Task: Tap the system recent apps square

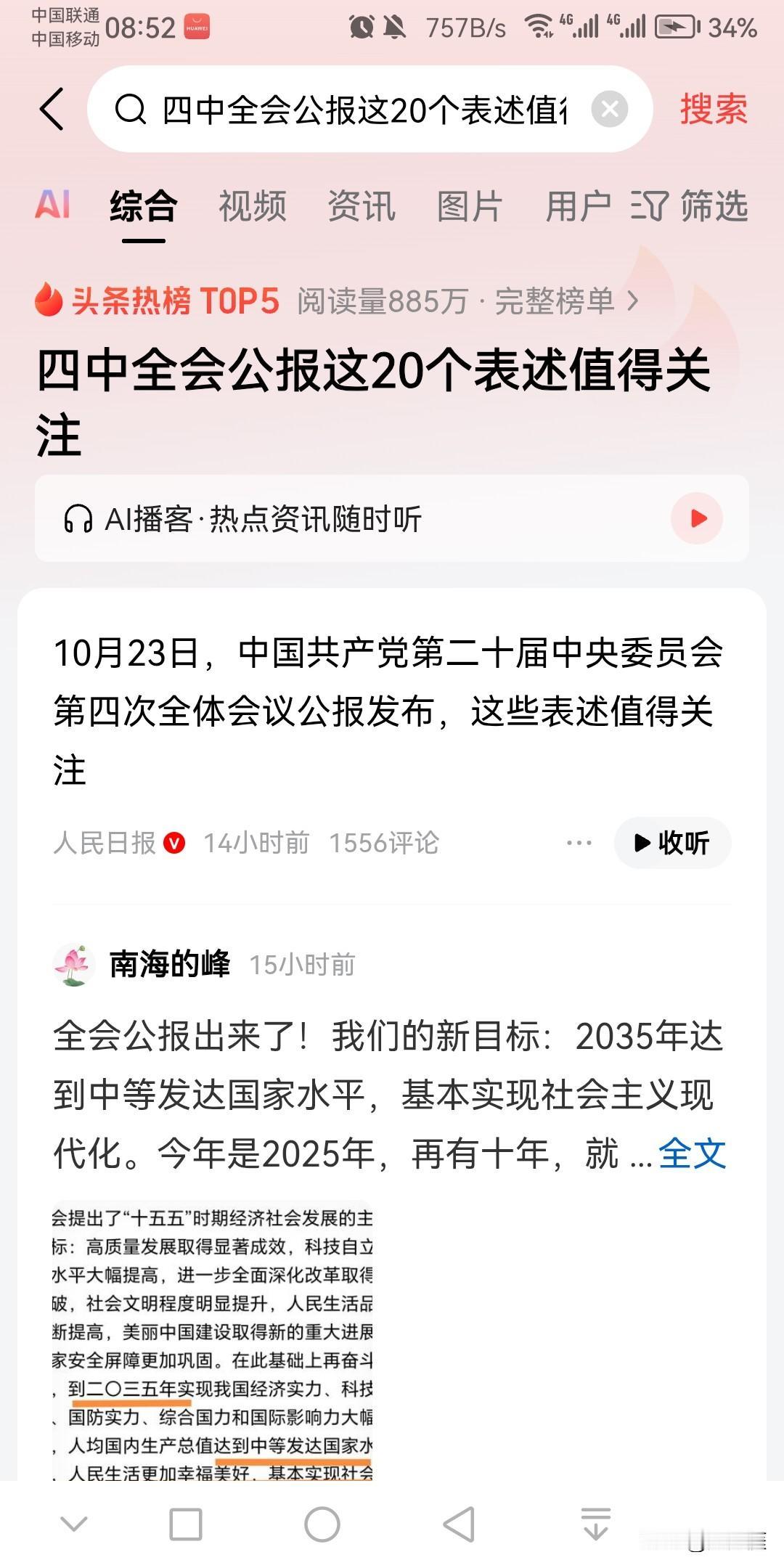Action: (186, 1524)
